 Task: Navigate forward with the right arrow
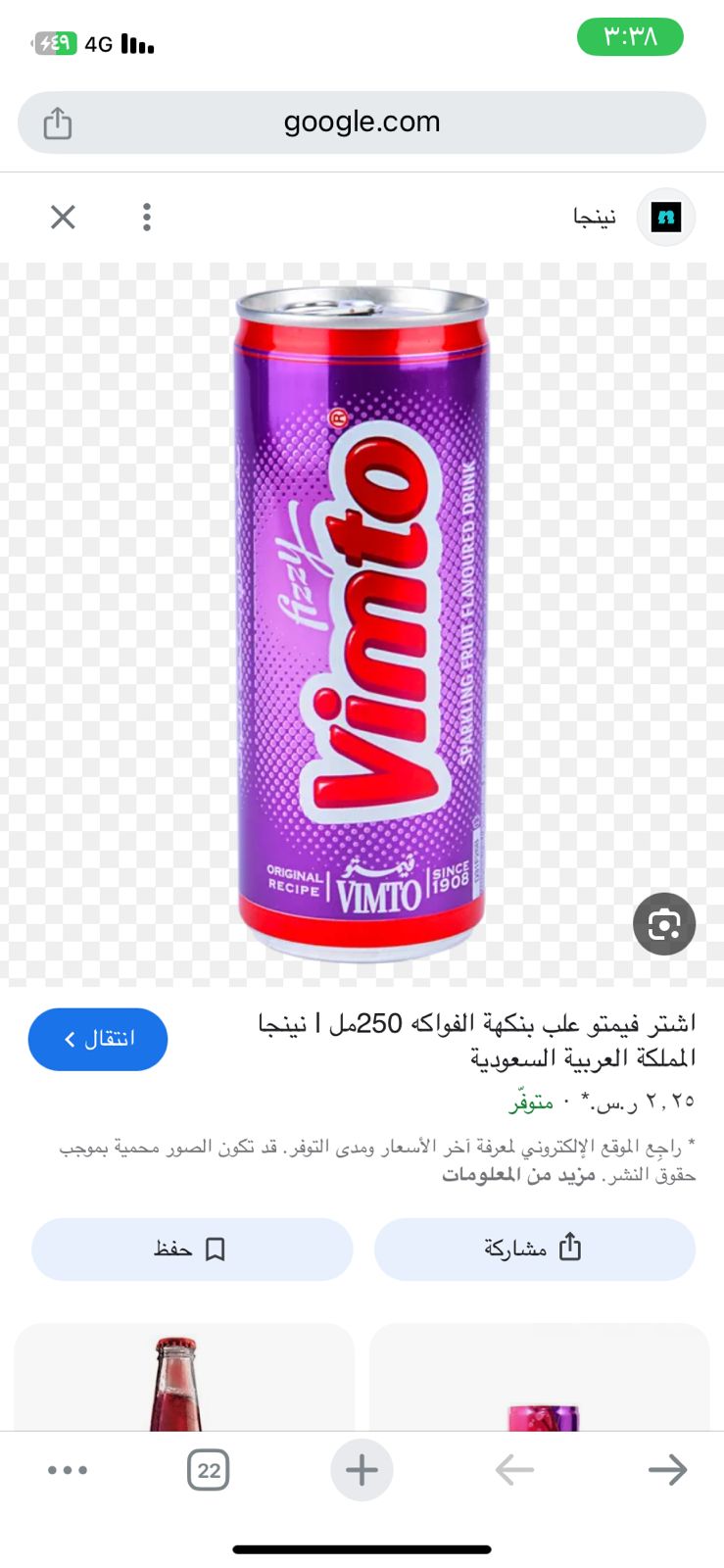(667, 1469)
